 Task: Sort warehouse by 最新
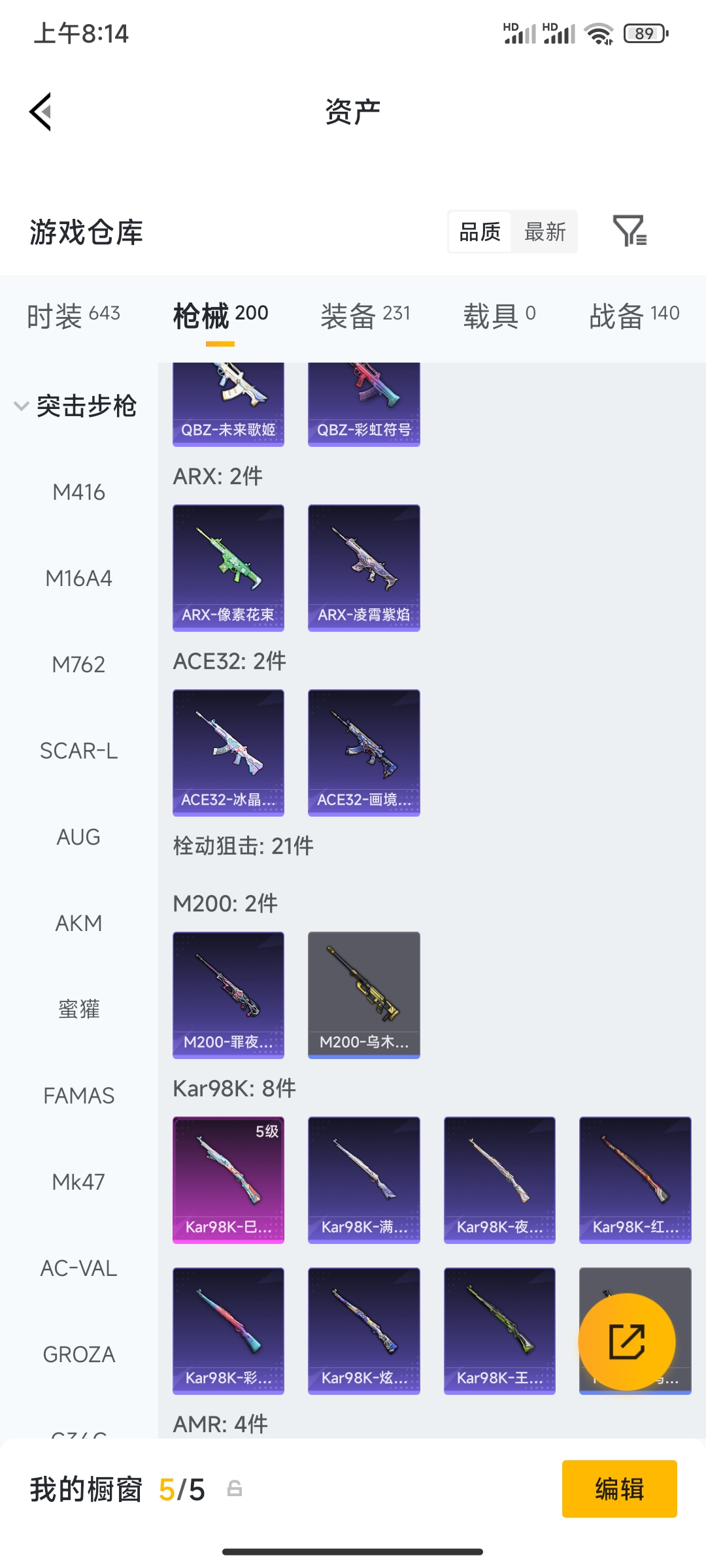[545, 232]
